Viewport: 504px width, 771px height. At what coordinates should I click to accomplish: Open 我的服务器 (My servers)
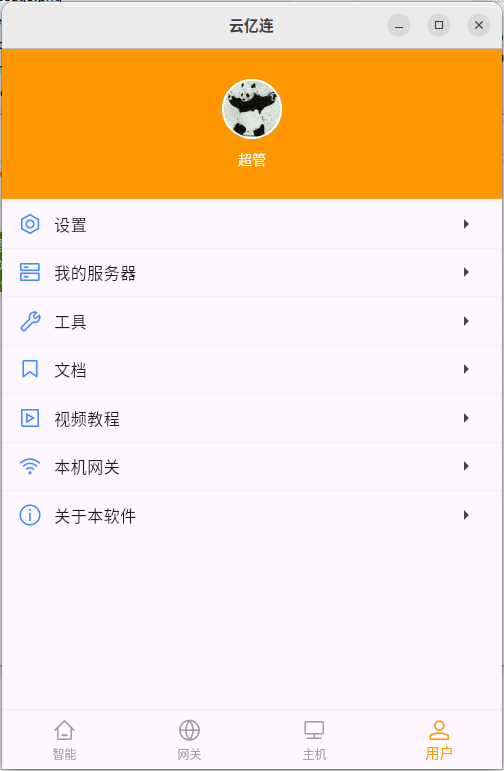click(252, 273)
